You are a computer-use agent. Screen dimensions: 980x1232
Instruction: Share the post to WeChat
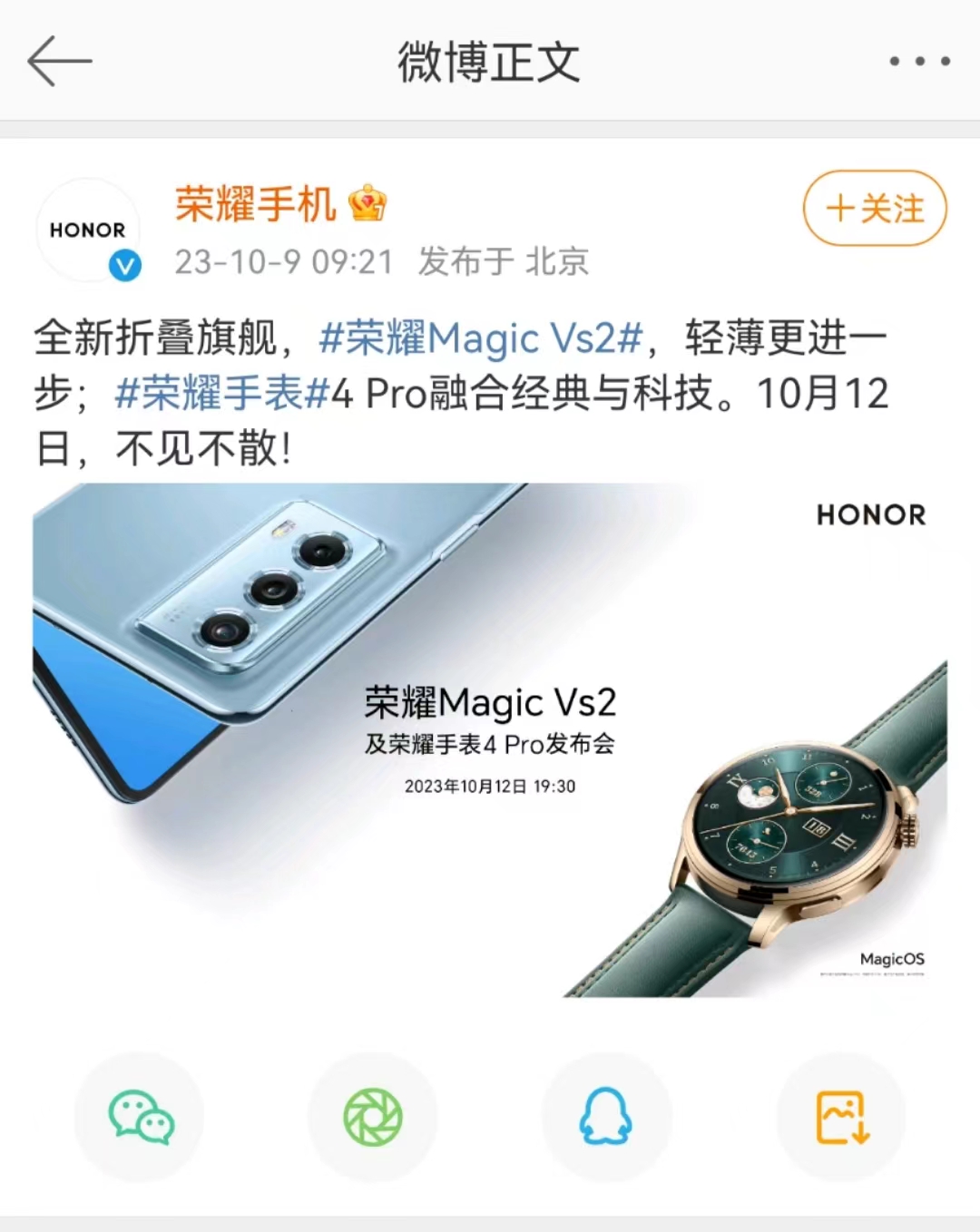140,1117
